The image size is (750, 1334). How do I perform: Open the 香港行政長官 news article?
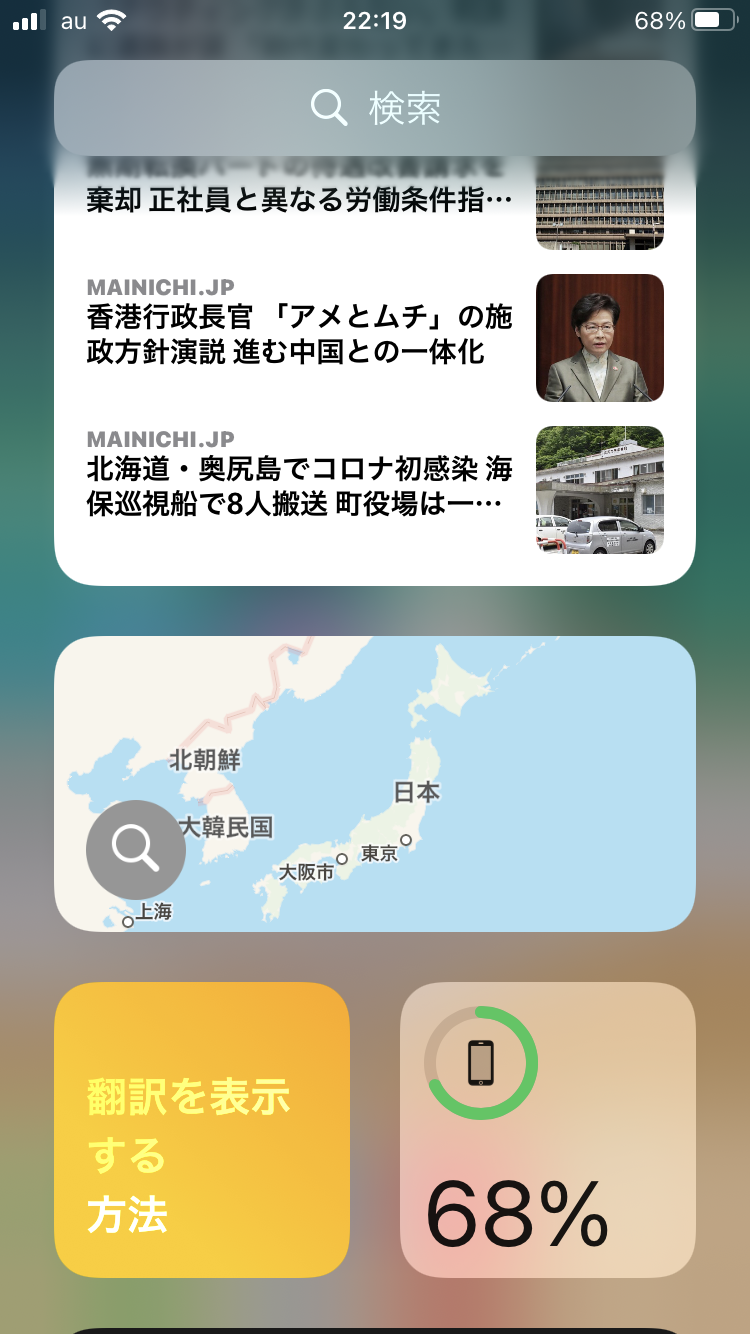(x=300, y=335)
